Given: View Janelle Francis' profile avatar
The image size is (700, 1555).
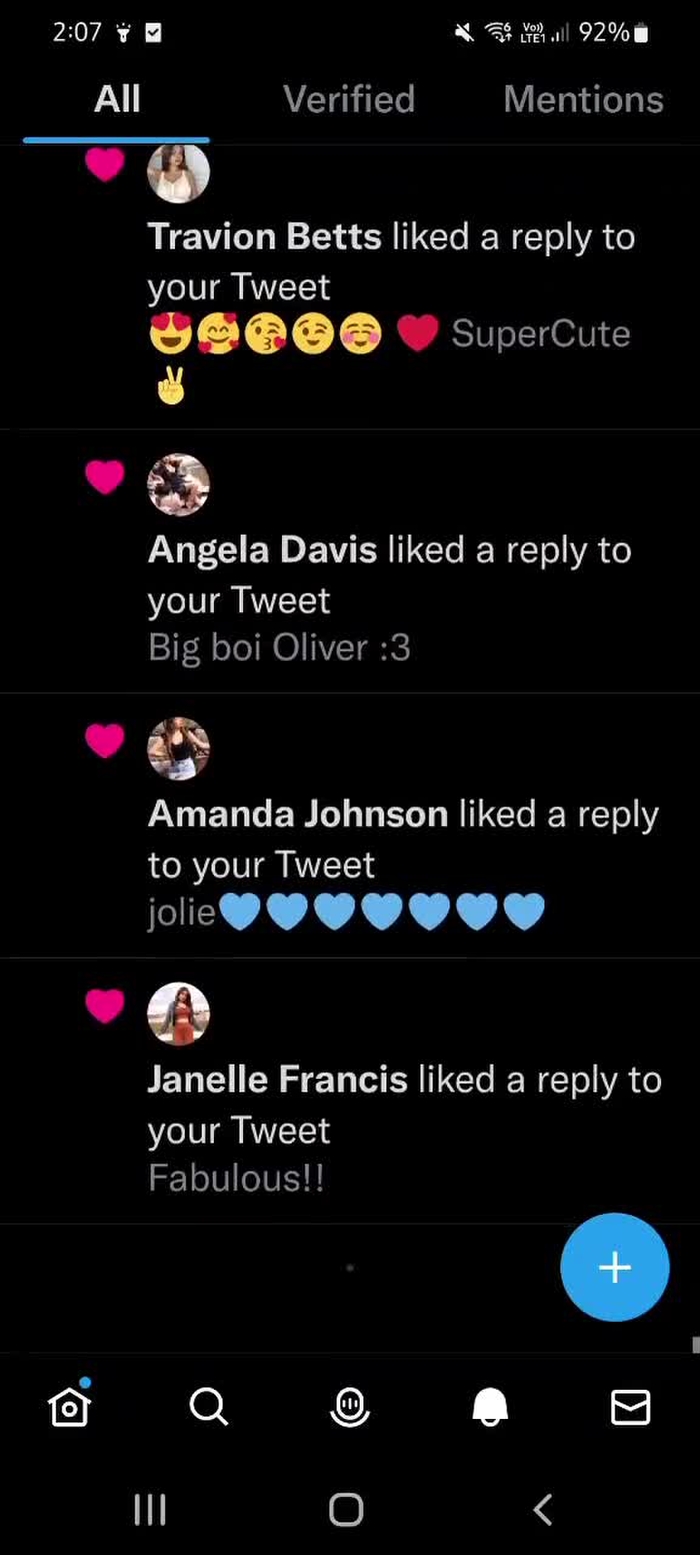Looking at the screenshot, I should tap(178, 1013).
